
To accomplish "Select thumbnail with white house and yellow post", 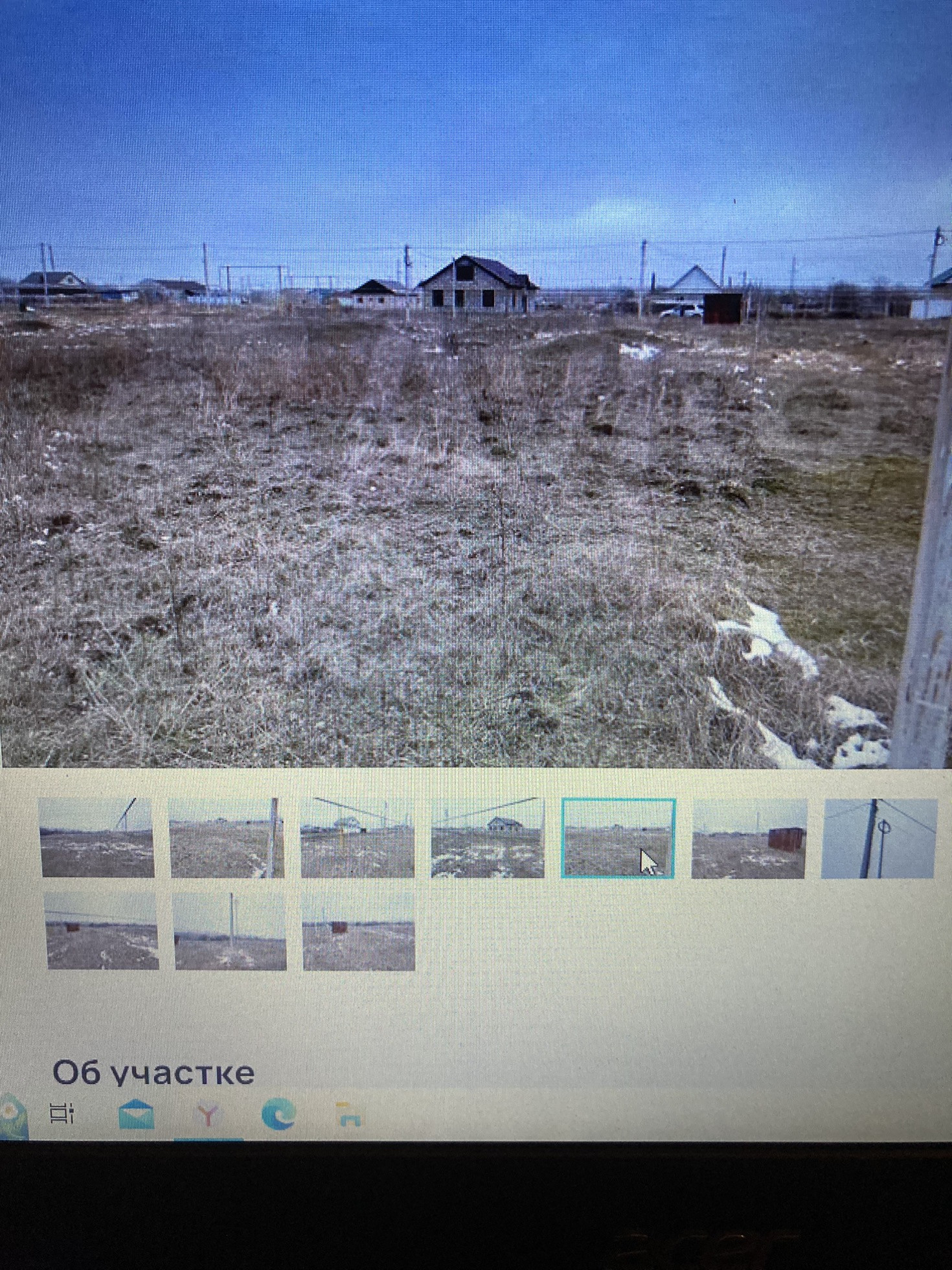I will (x=357, y=838).
